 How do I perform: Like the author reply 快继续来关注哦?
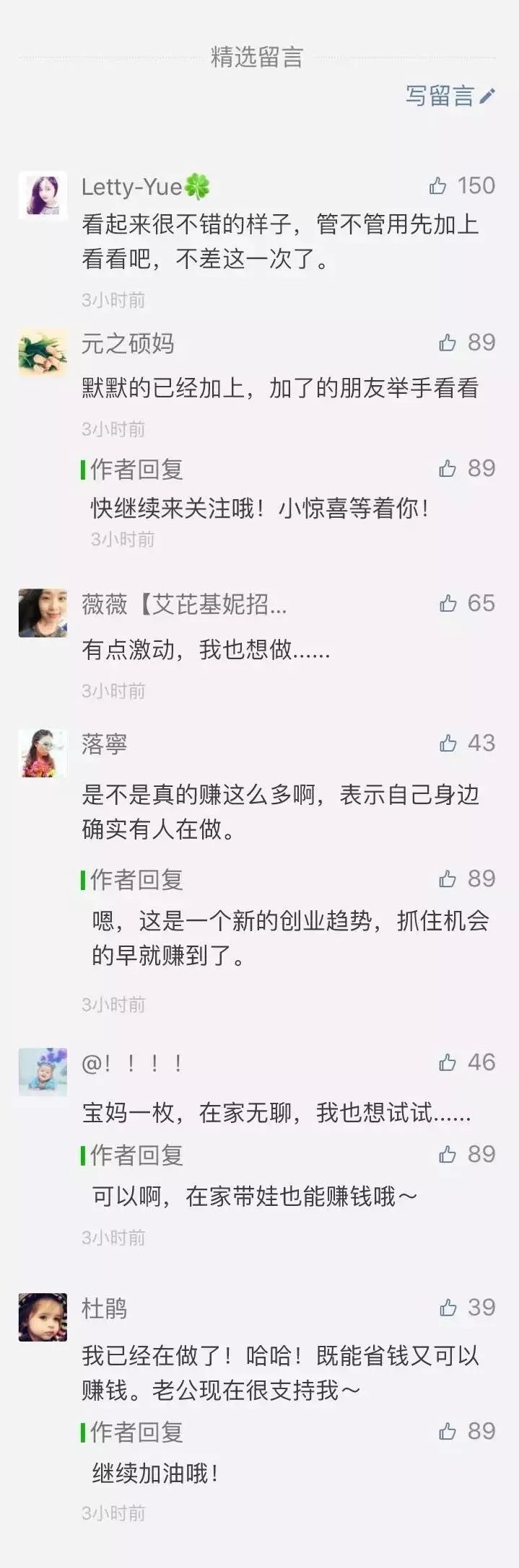[448, 469]
